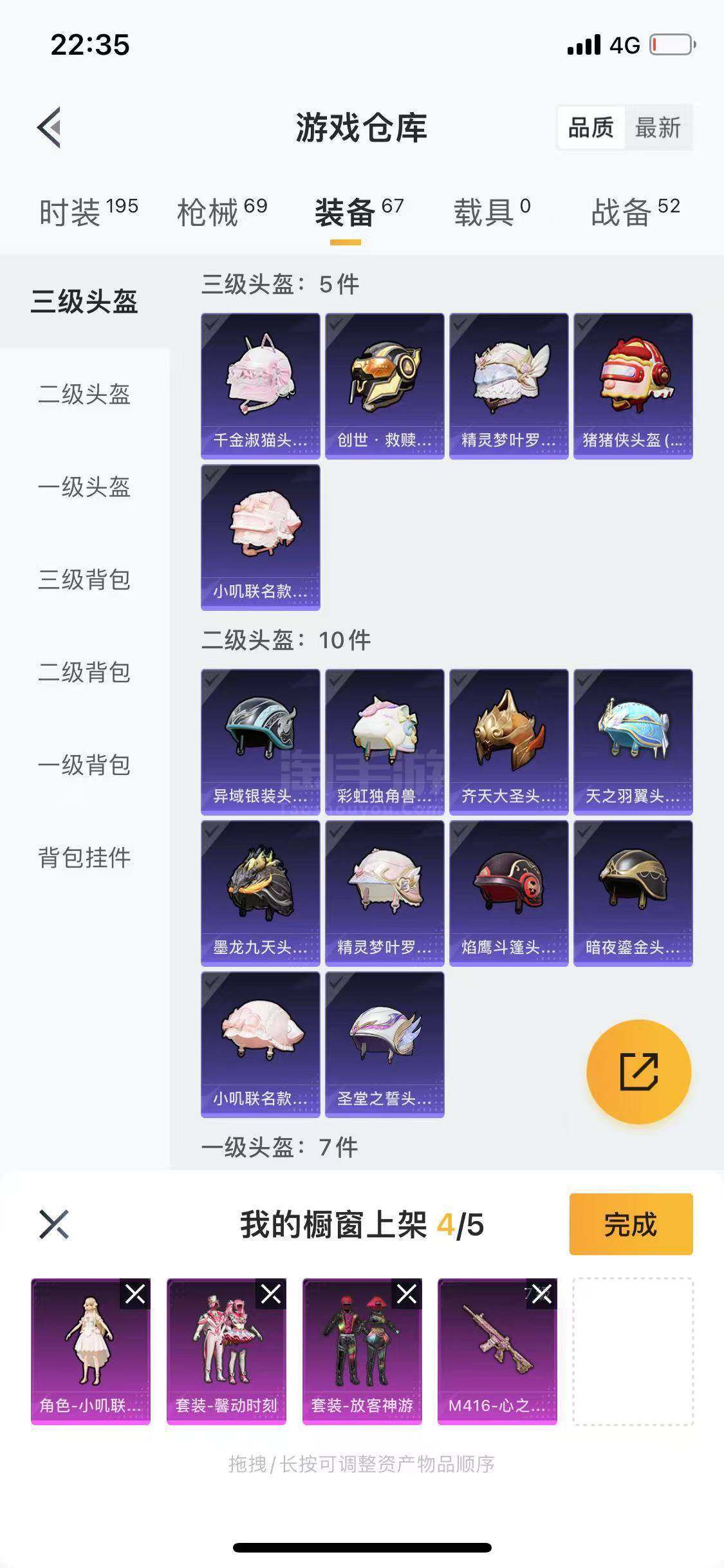Select the 齐天大圣头盔 item

[x=508, y=742]
